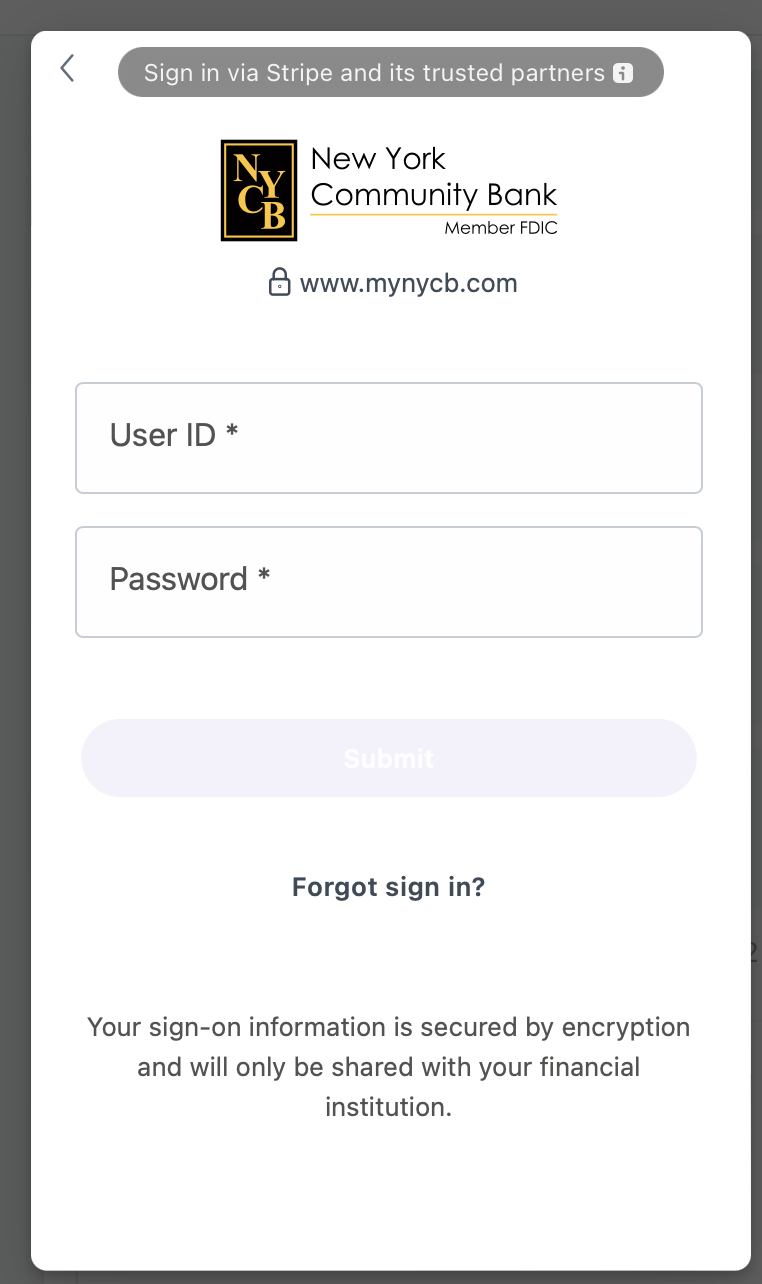
Task: Tap the Submit button
Action: coord(389,758)
